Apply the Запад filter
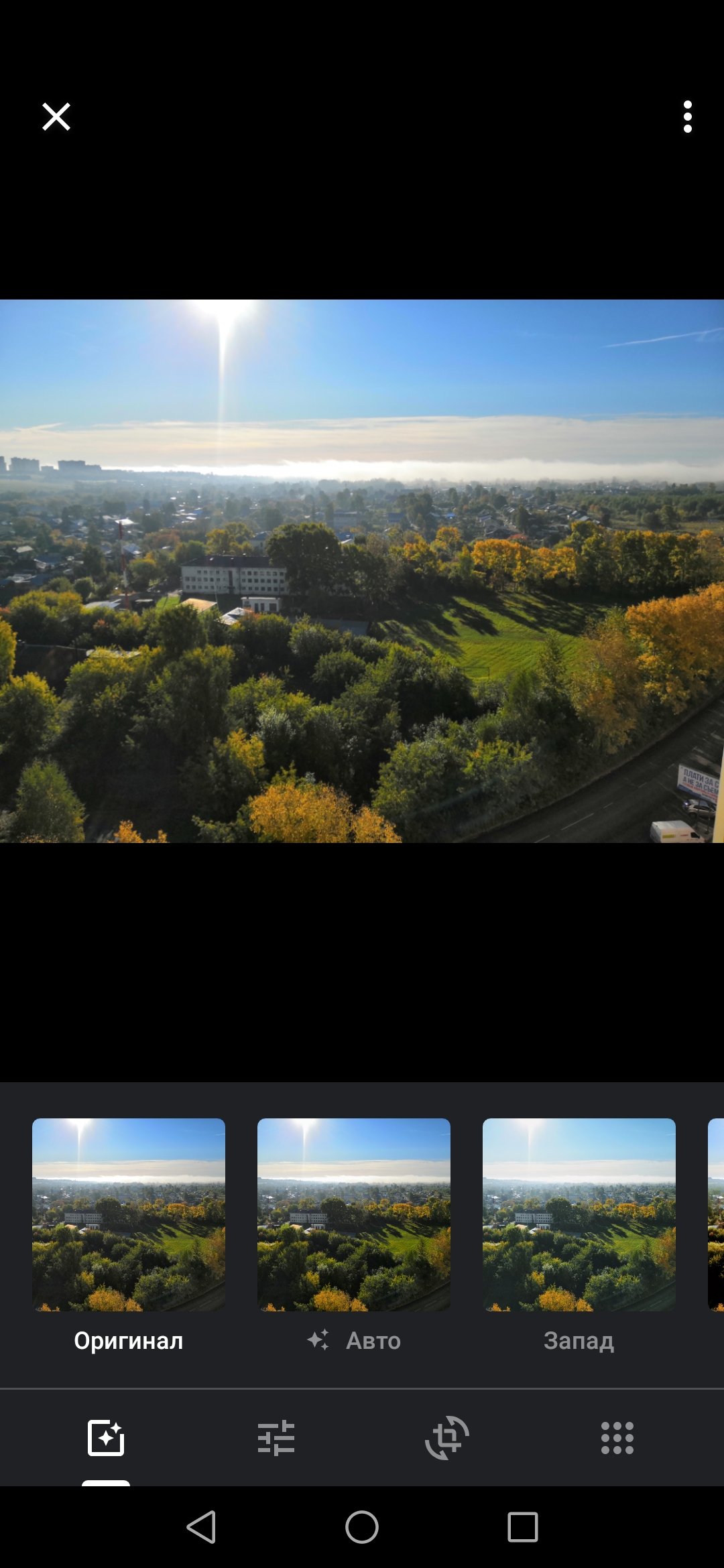The image size is (724, 1568). (x=579, y=1214)
